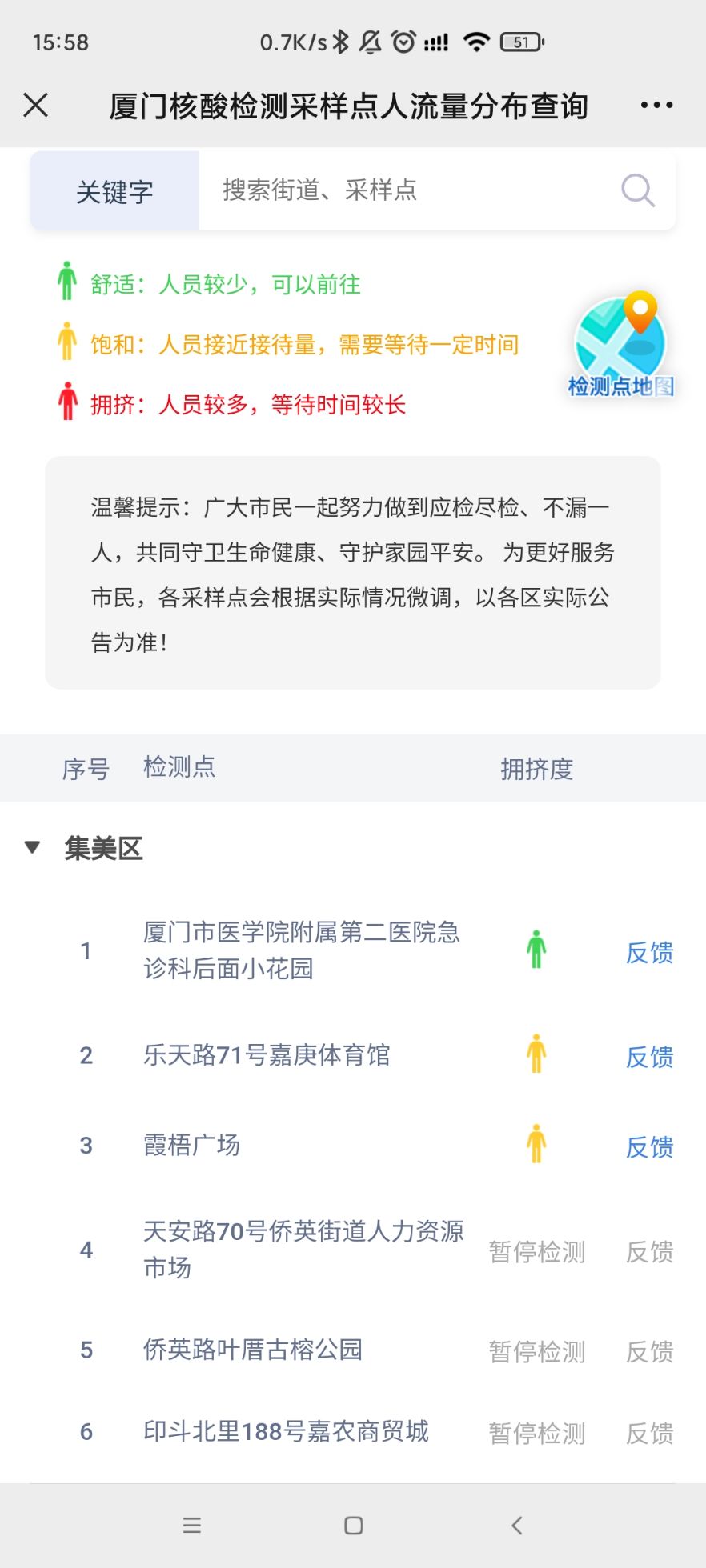
Task: Tap the magnifier search icon
Action: click(x=637, y=190)
